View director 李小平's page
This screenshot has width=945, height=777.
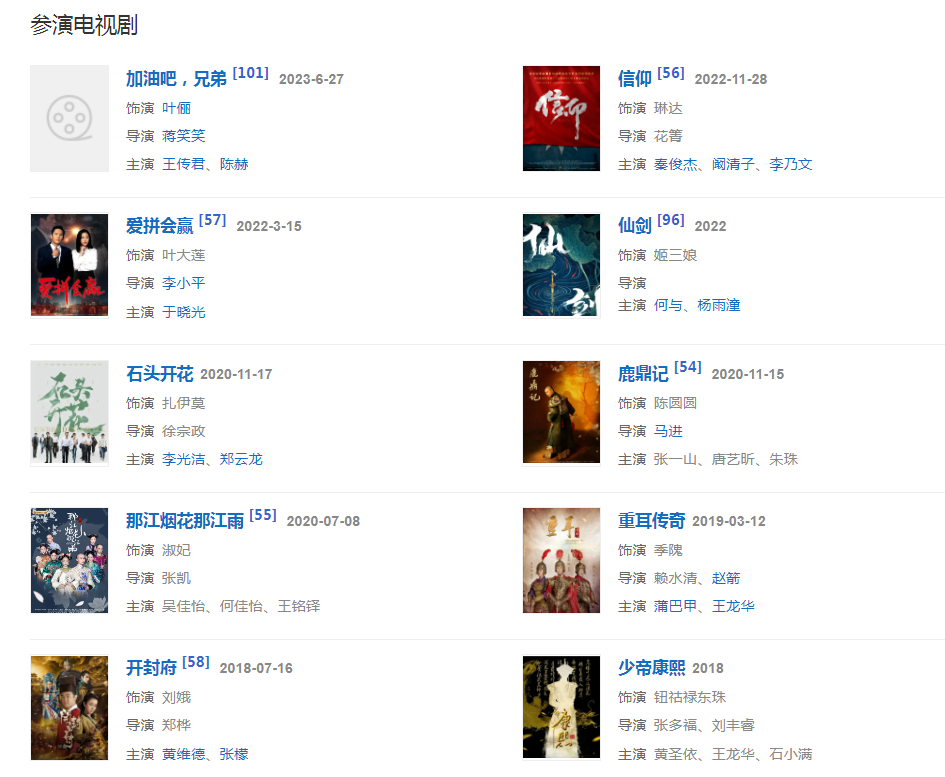183,283
